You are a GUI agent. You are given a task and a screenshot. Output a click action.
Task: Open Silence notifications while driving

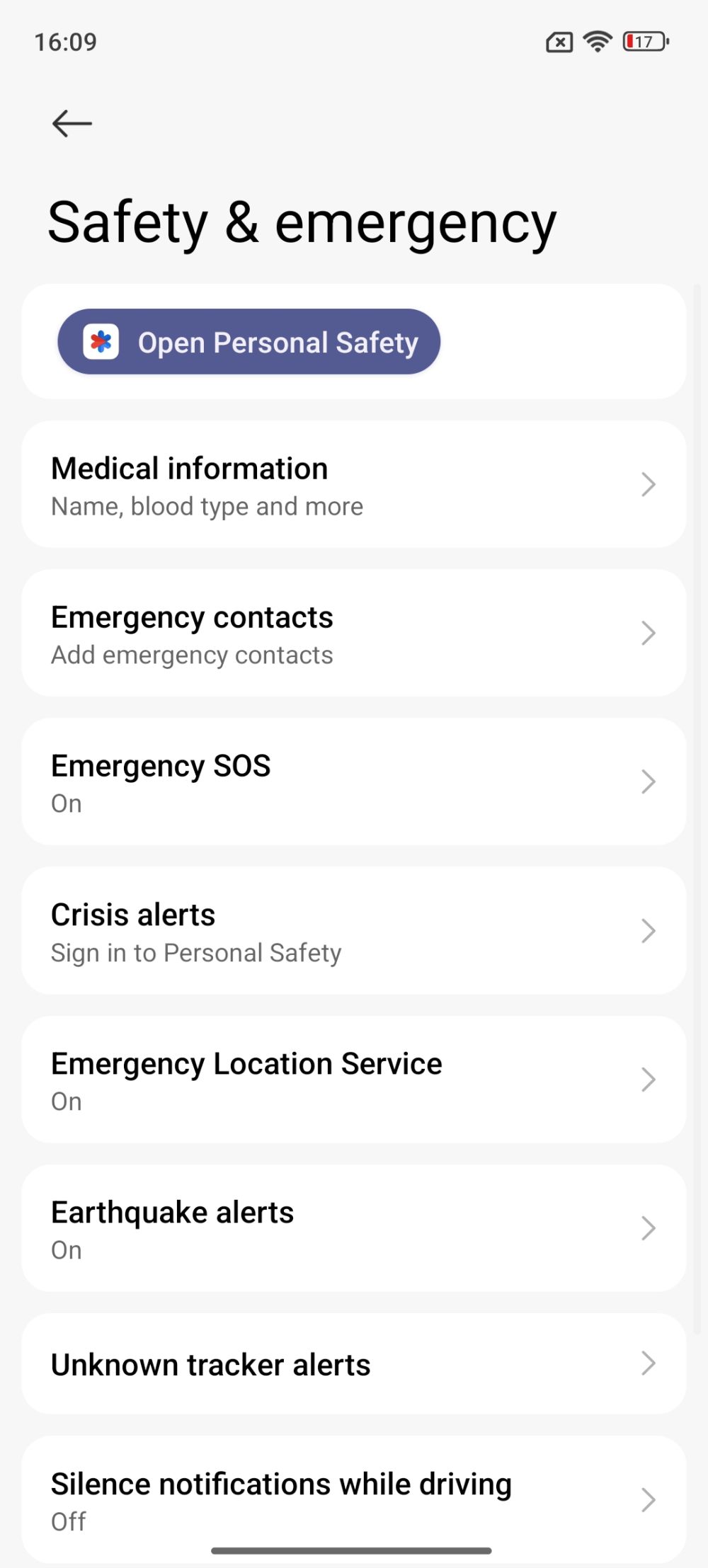click(x=353, y=1499)
